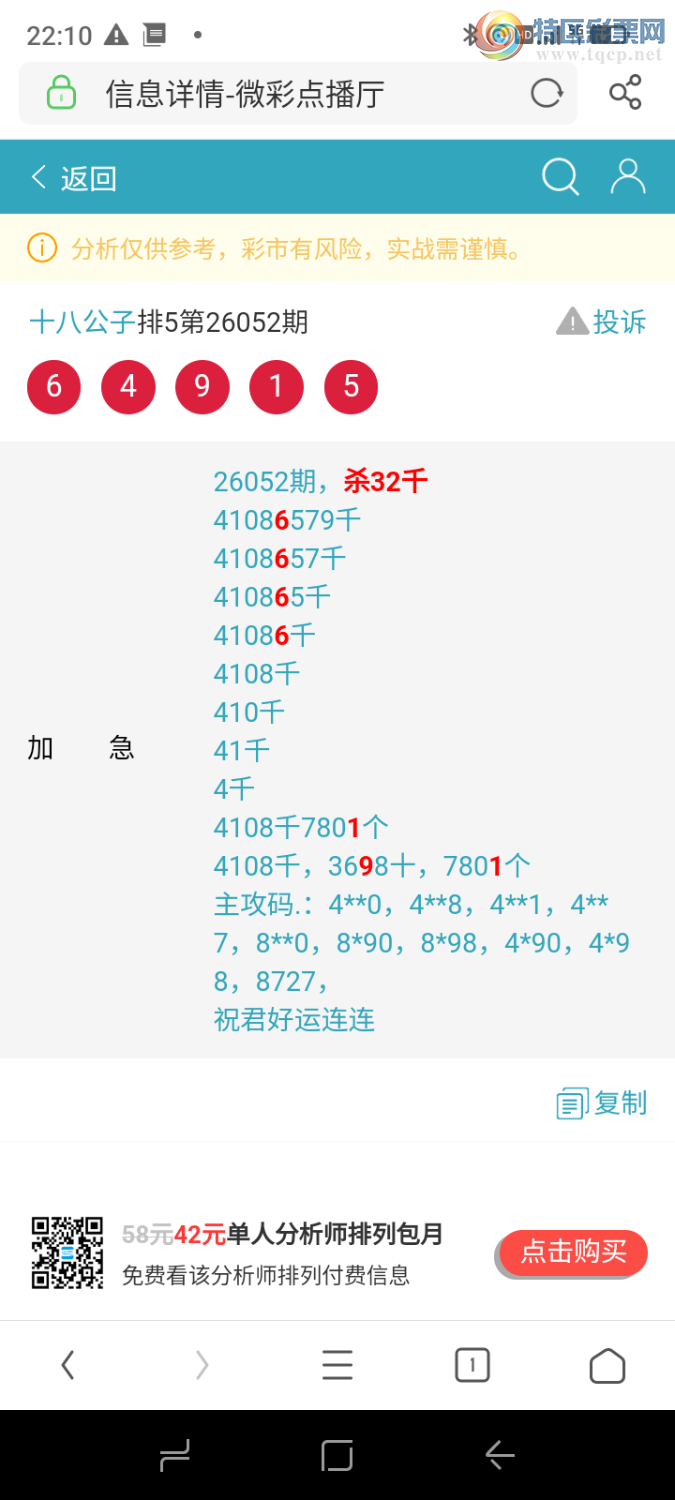The image size is (675, 1500).
Task: Copy the analysis with 复制
Action: point(602,1103)
